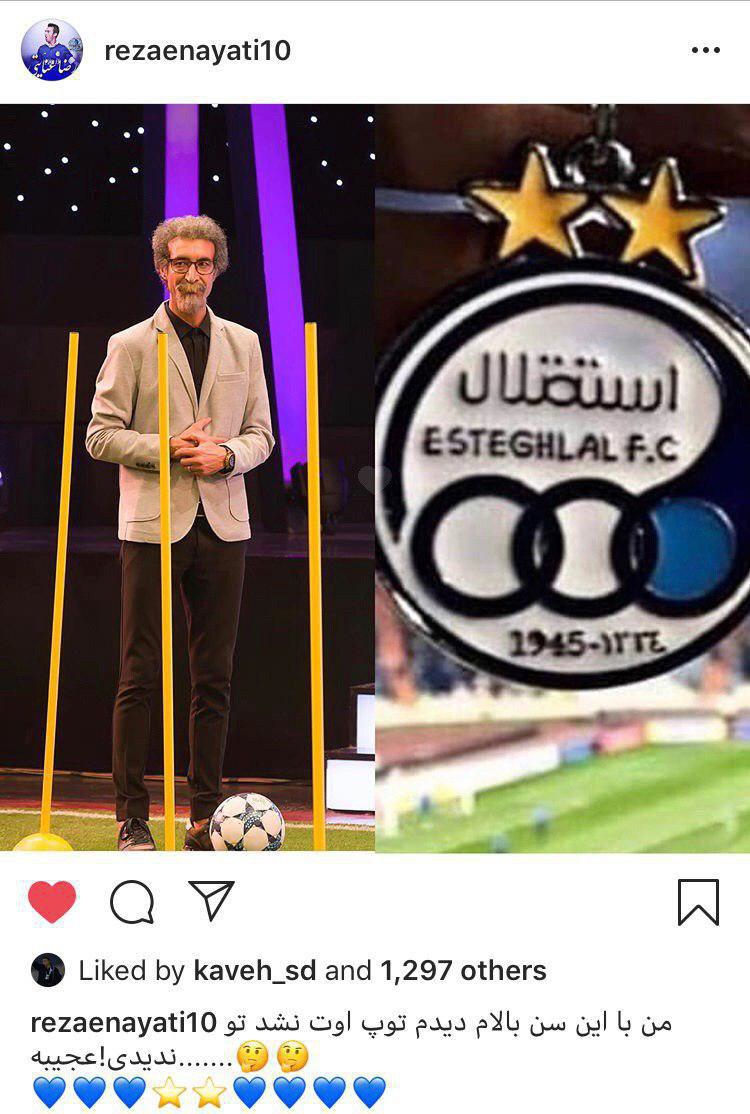Open the post image

pyautogui.click(x=375, y=478)
